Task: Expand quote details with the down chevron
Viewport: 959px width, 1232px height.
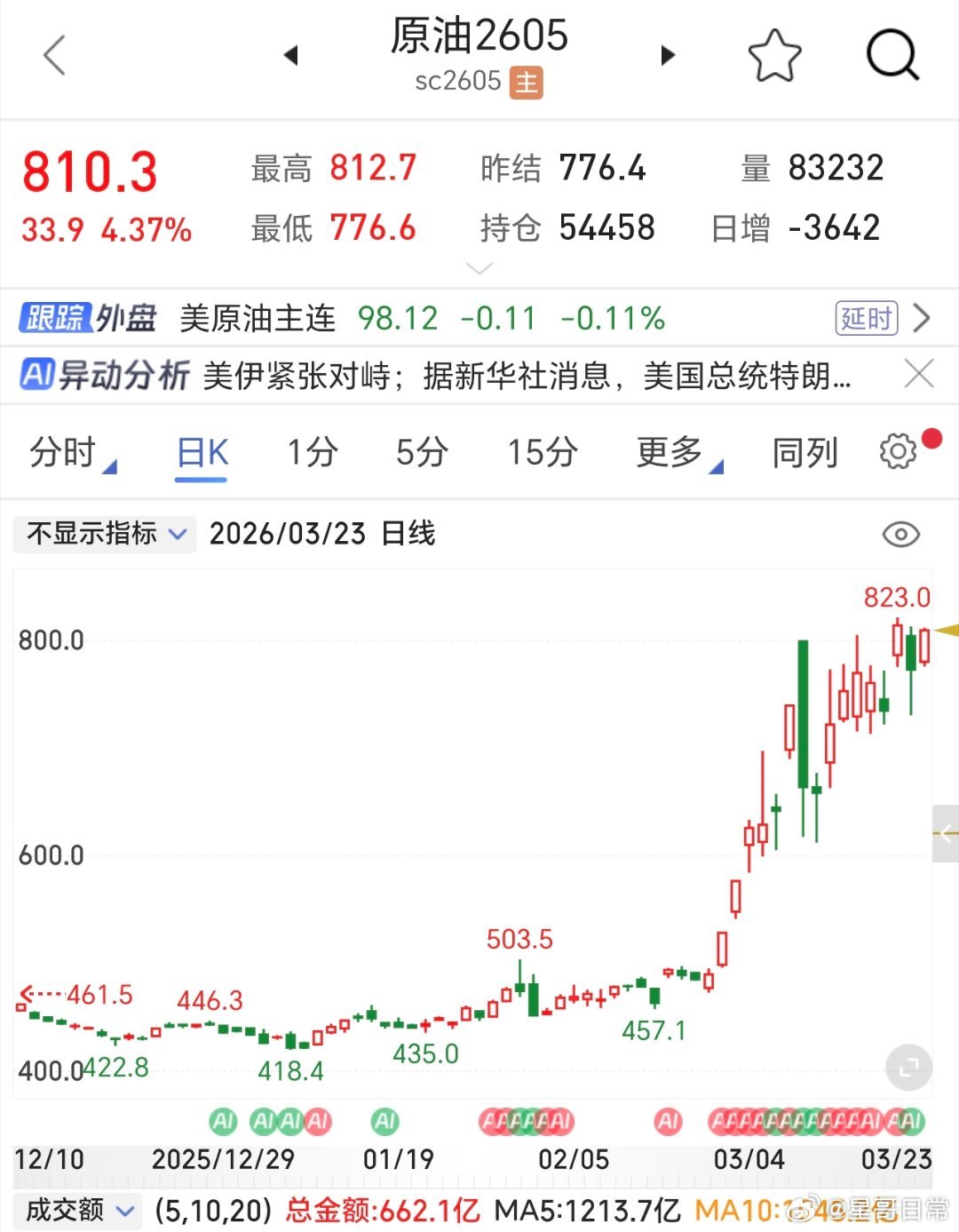Action: [x=479, y=267]
